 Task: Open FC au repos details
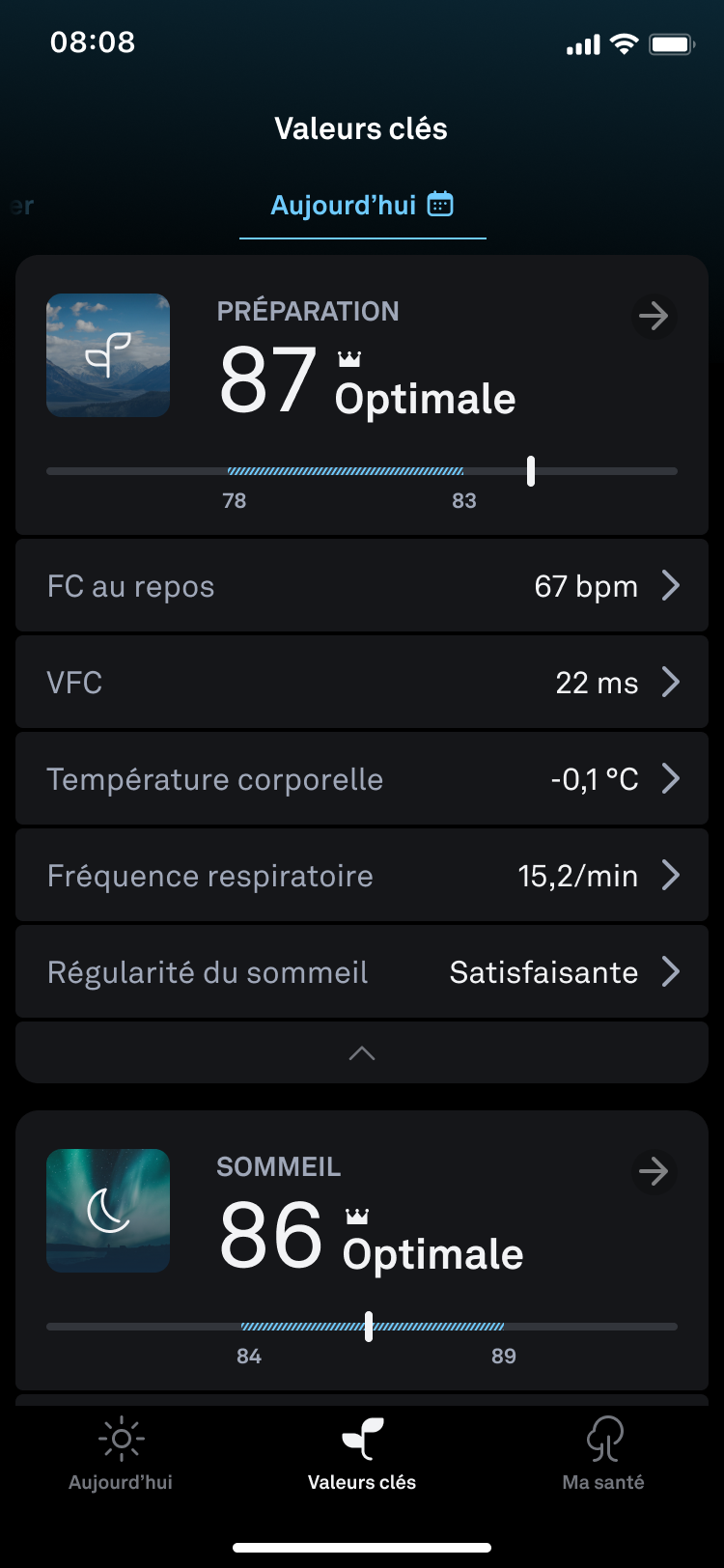[x=362, y=586]
